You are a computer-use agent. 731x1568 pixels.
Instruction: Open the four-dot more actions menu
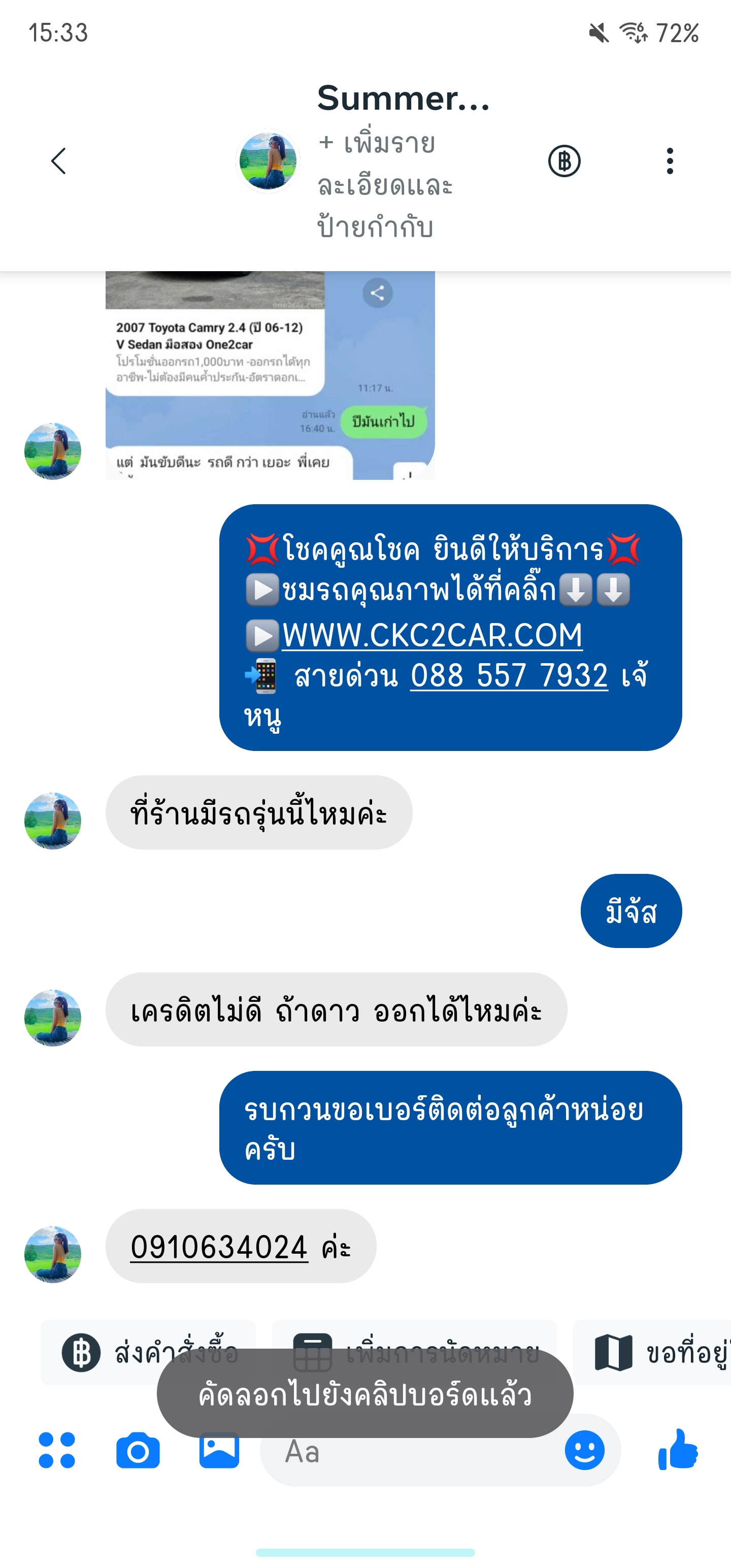[57, 1451]
